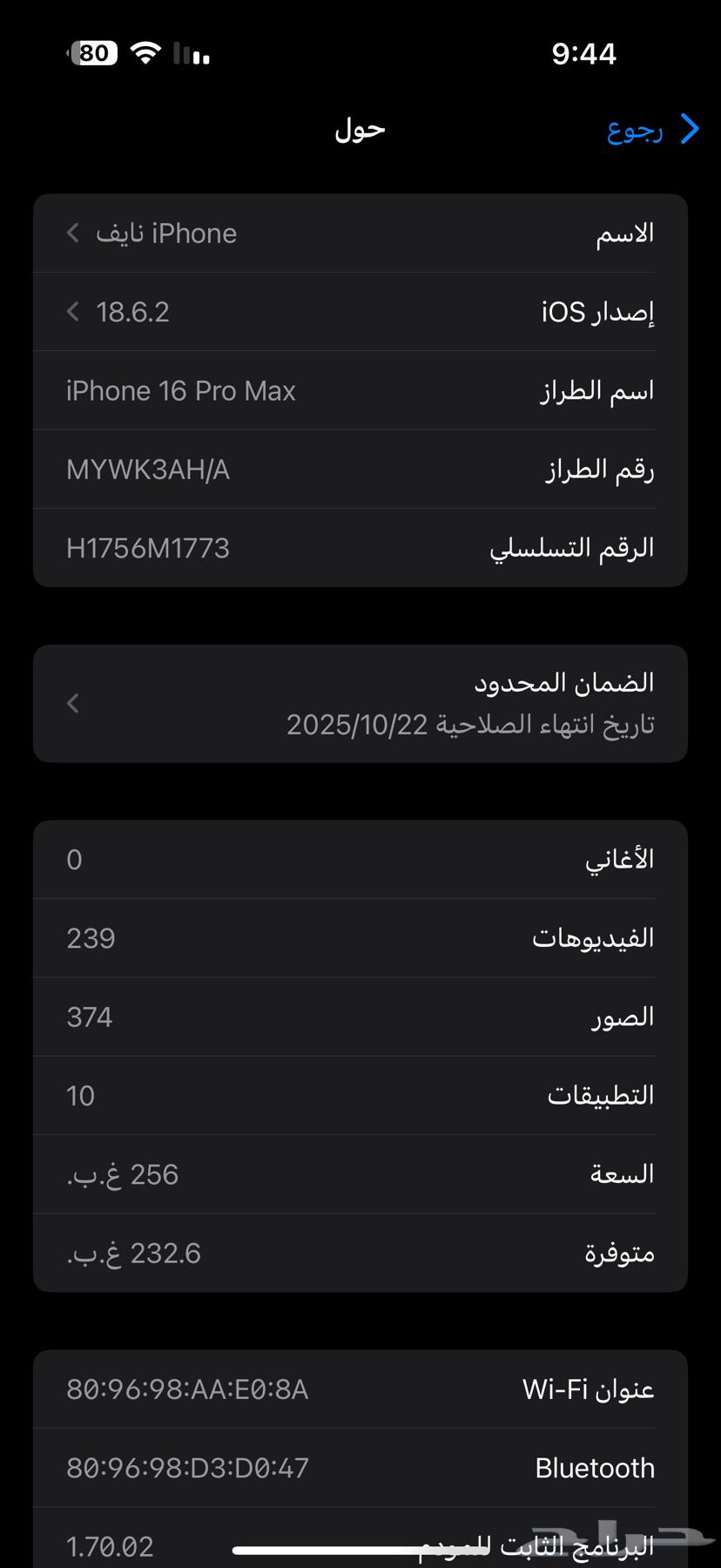
Task: Tap the chevron on الضمان المحدود row
Action: pyautogui.click(x=72, y=703)
